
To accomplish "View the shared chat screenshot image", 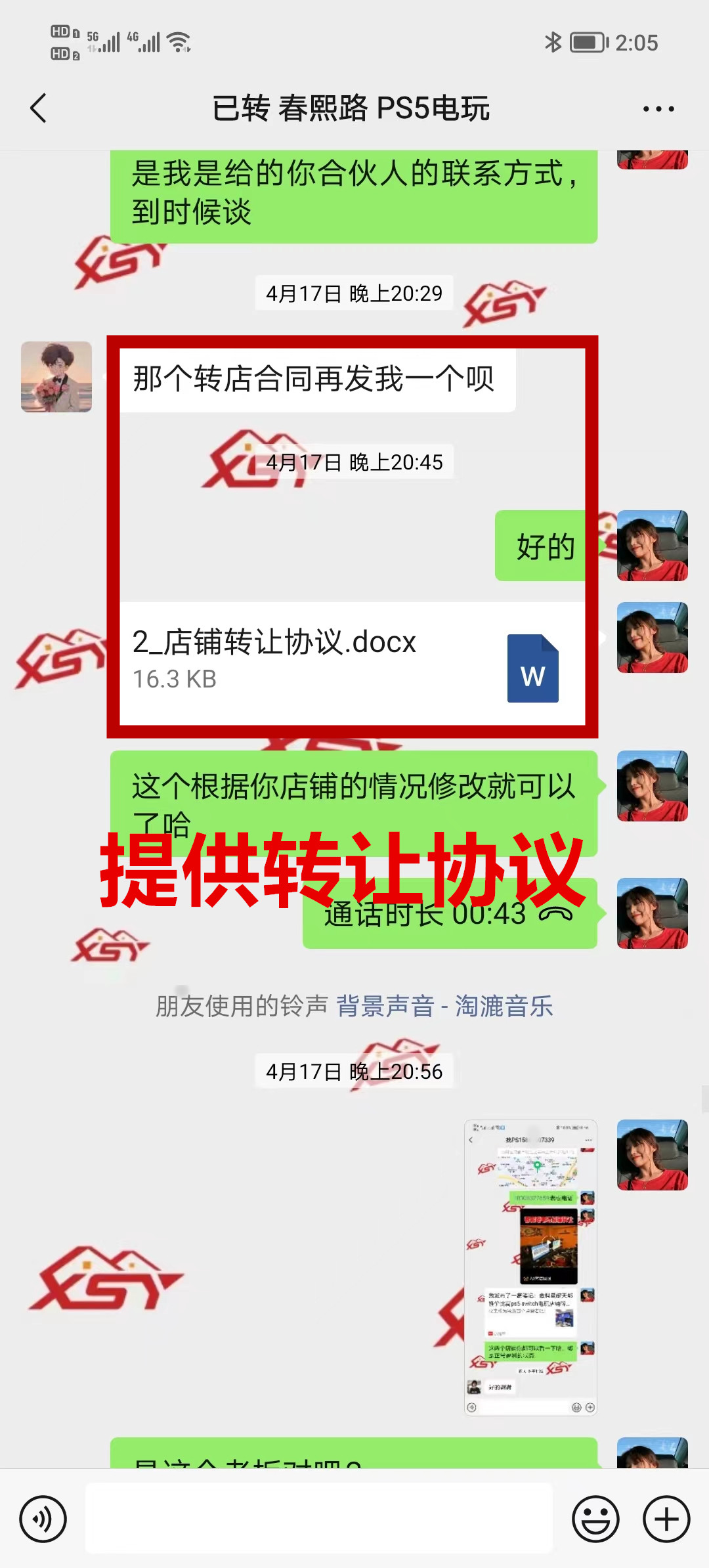I will (530, 1267).
